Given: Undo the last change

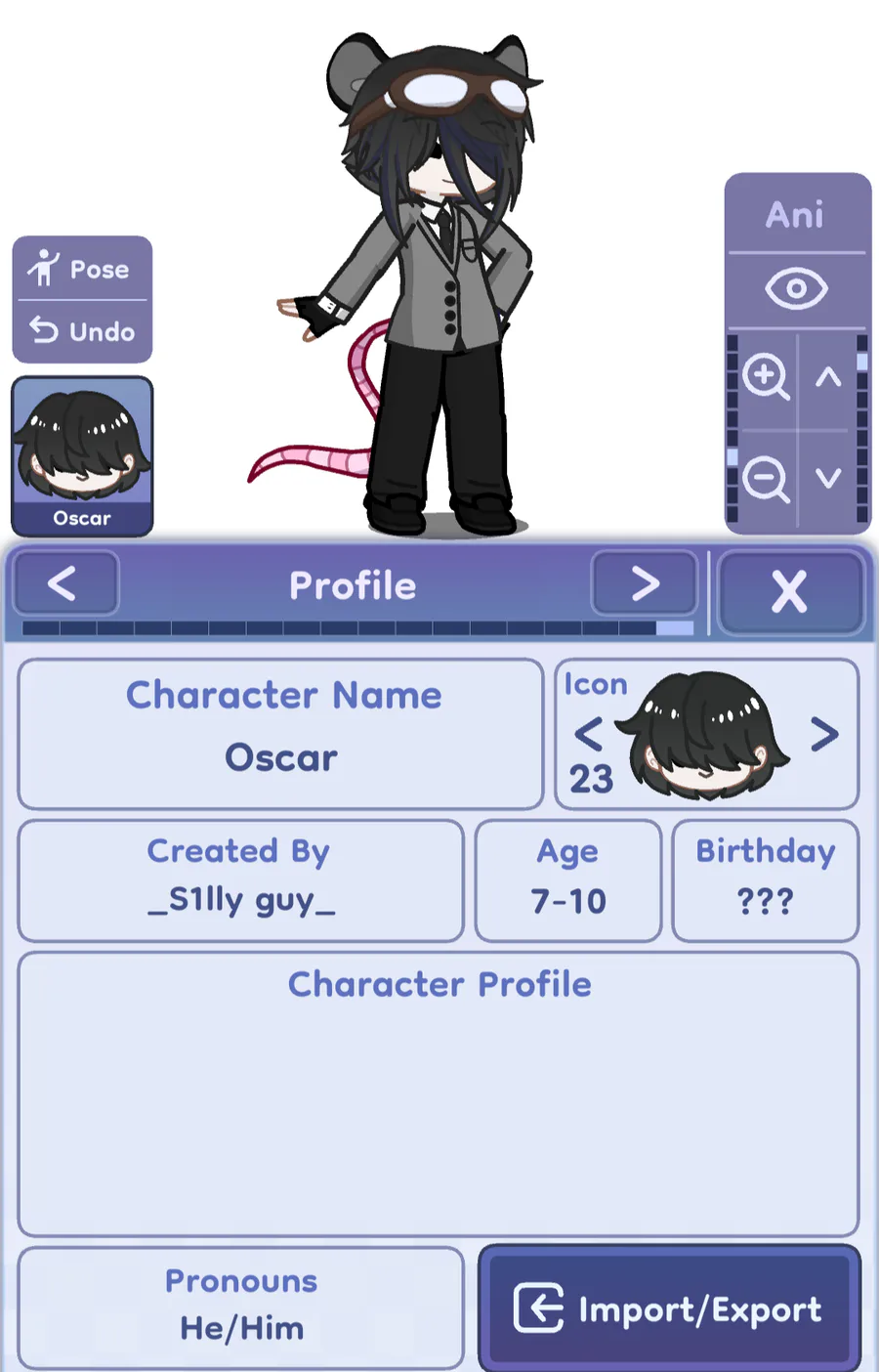Looking at the screenshot, I should [82, 331].
